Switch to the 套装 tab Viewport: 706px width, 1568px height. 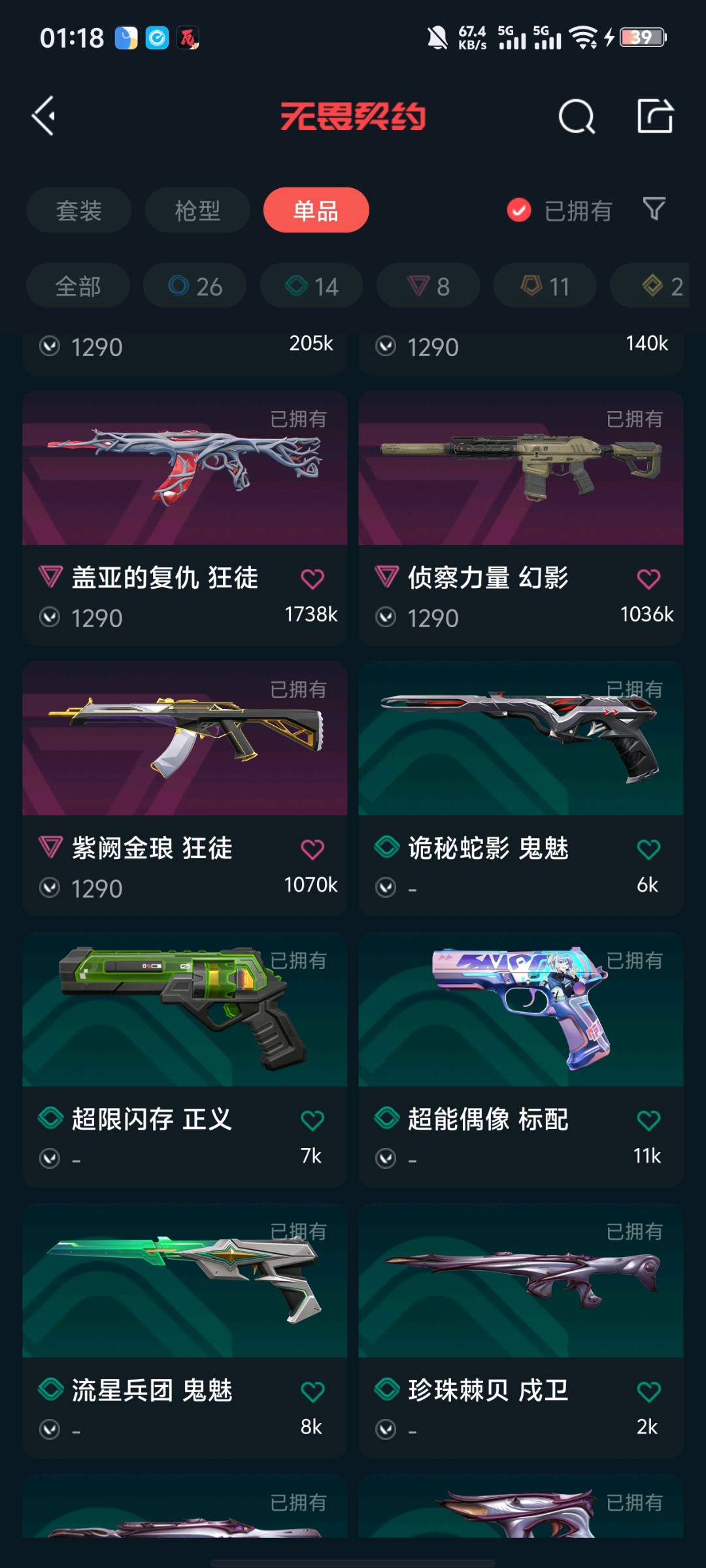[x=79, y=210]
